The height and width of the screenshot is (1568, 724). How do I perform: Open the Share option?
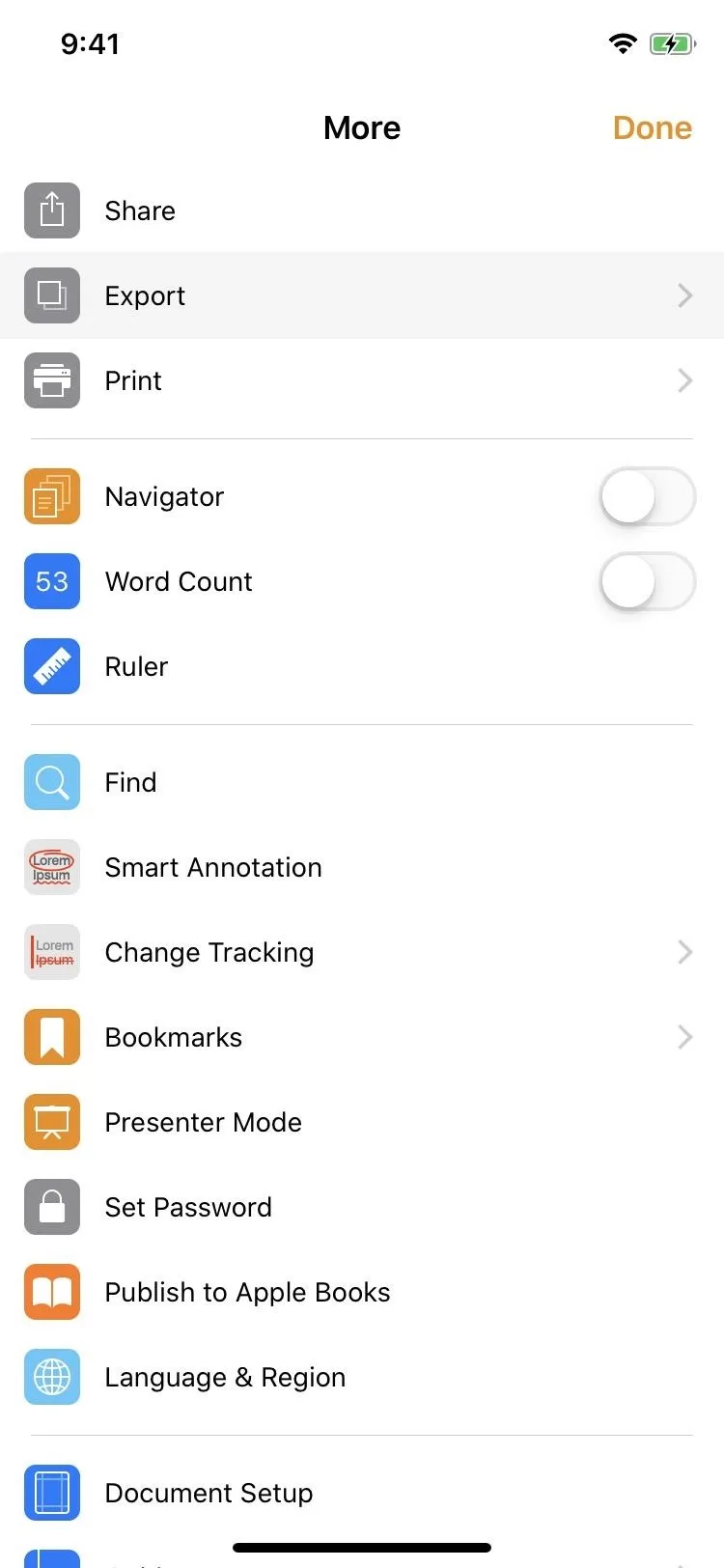point(140,210)
